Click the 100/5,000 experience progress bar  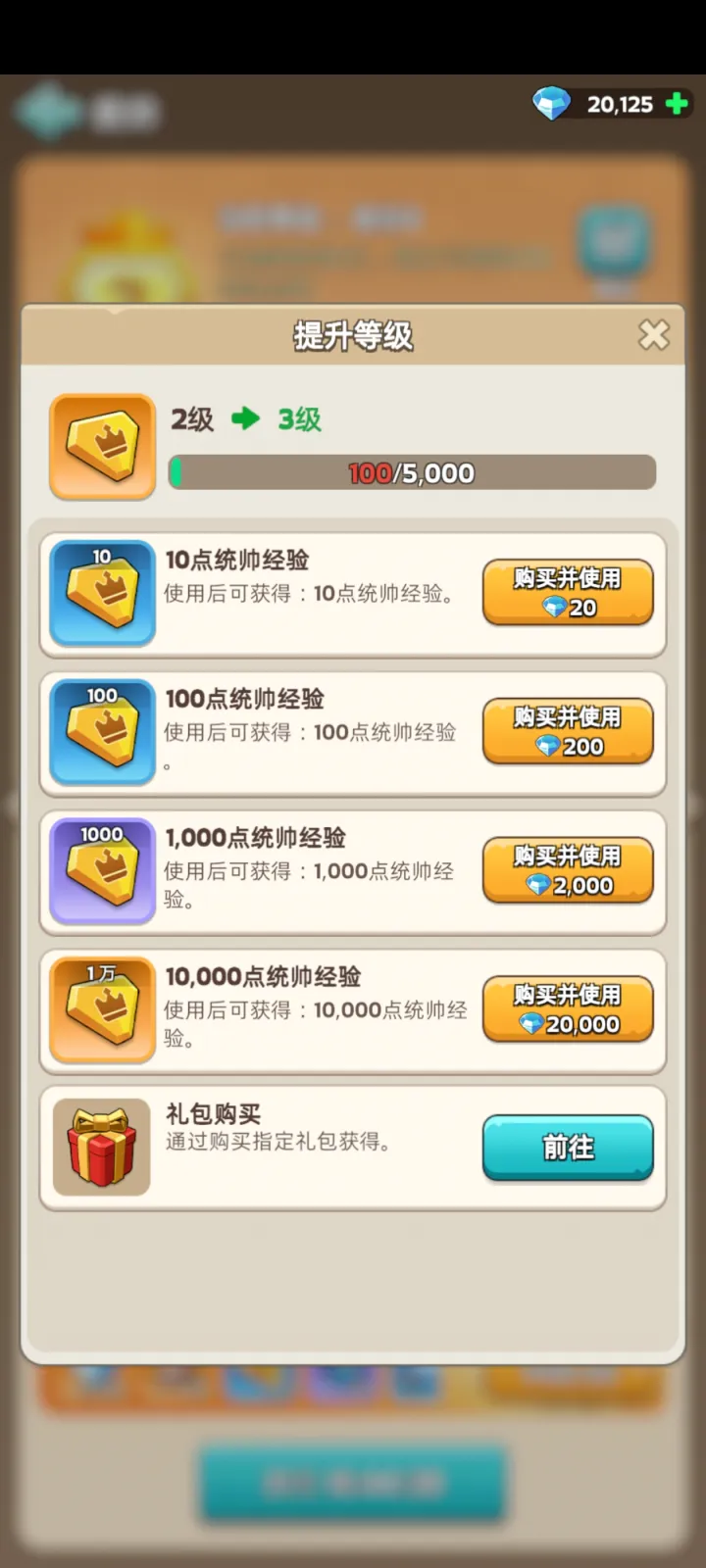coord(412,472)
